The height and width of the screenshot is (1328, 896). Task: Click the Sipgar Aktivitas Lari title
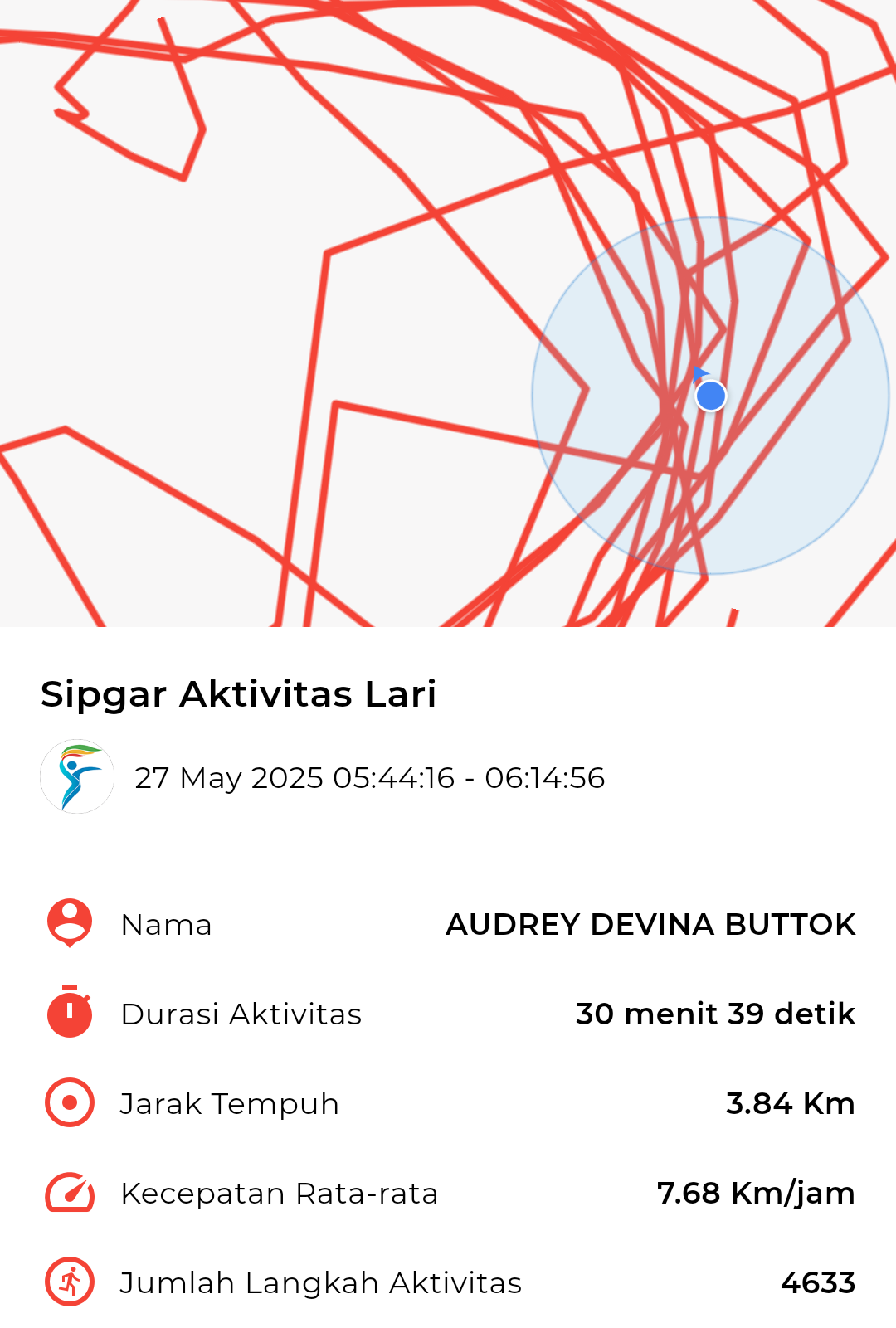pyautogui.click(x=239, y=695)
